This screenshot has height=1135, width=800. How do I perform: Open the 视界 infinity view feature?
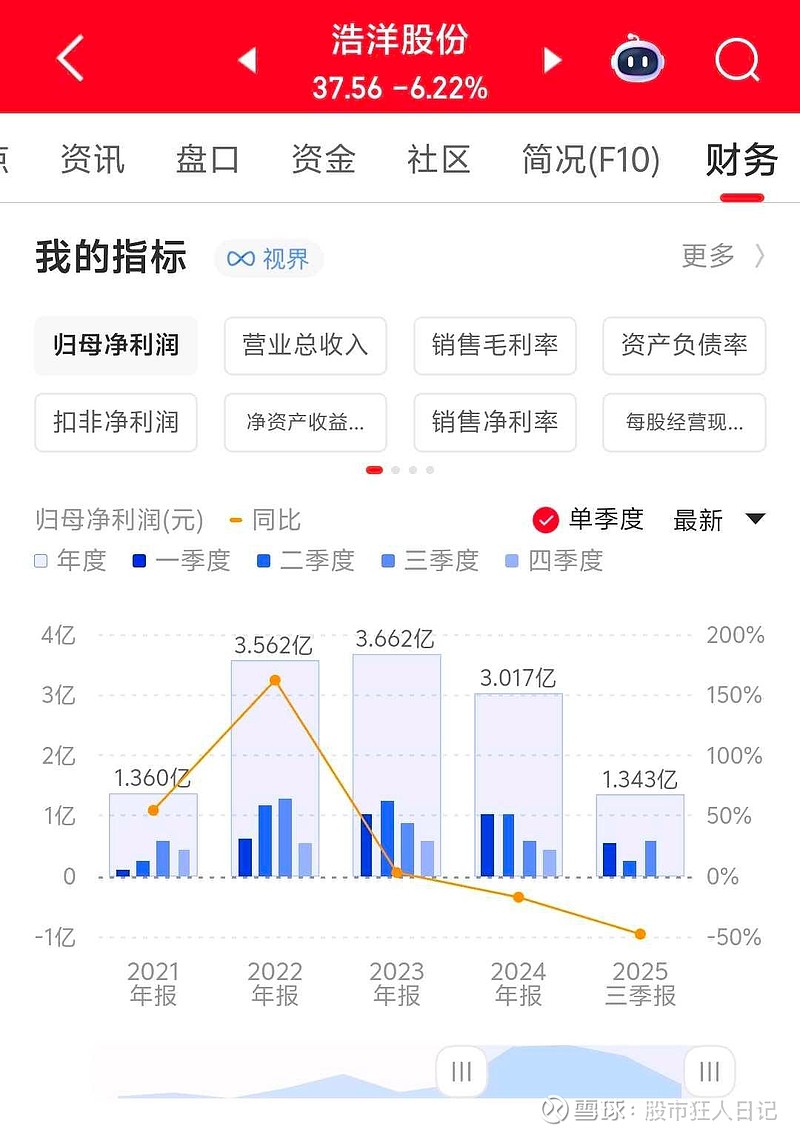268,257
